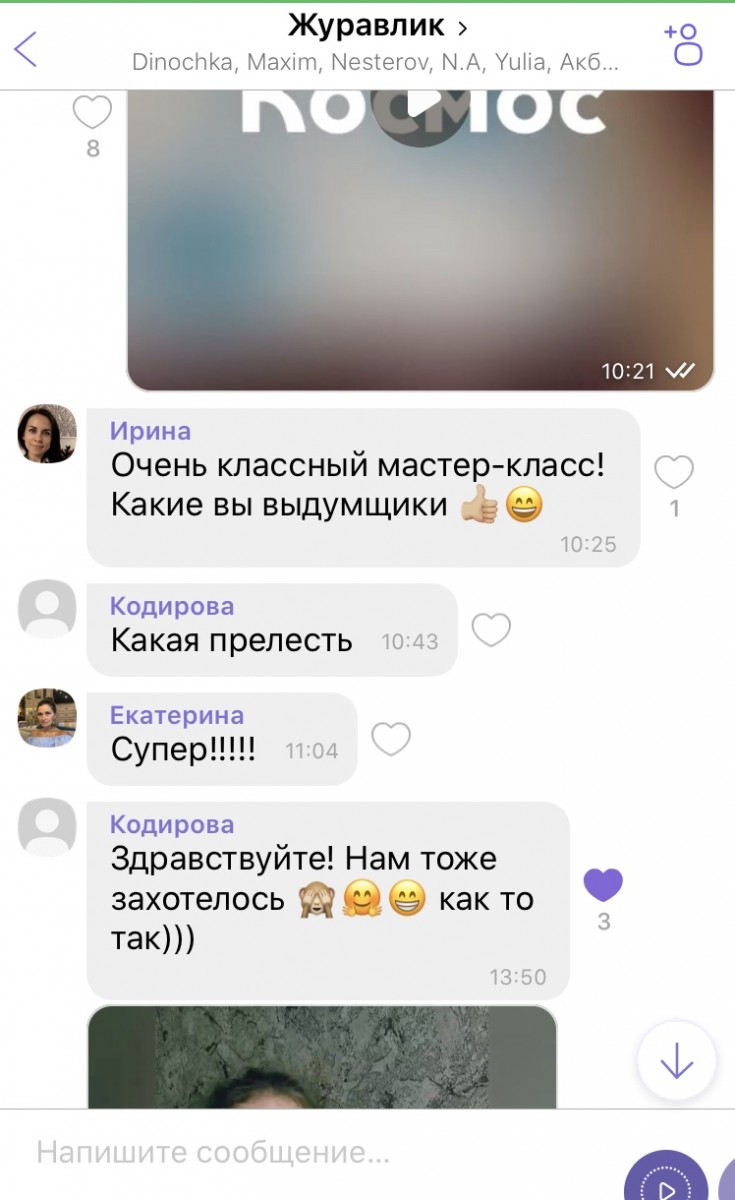
Task: Open Журавлик group info
Action: pos(377,26)
